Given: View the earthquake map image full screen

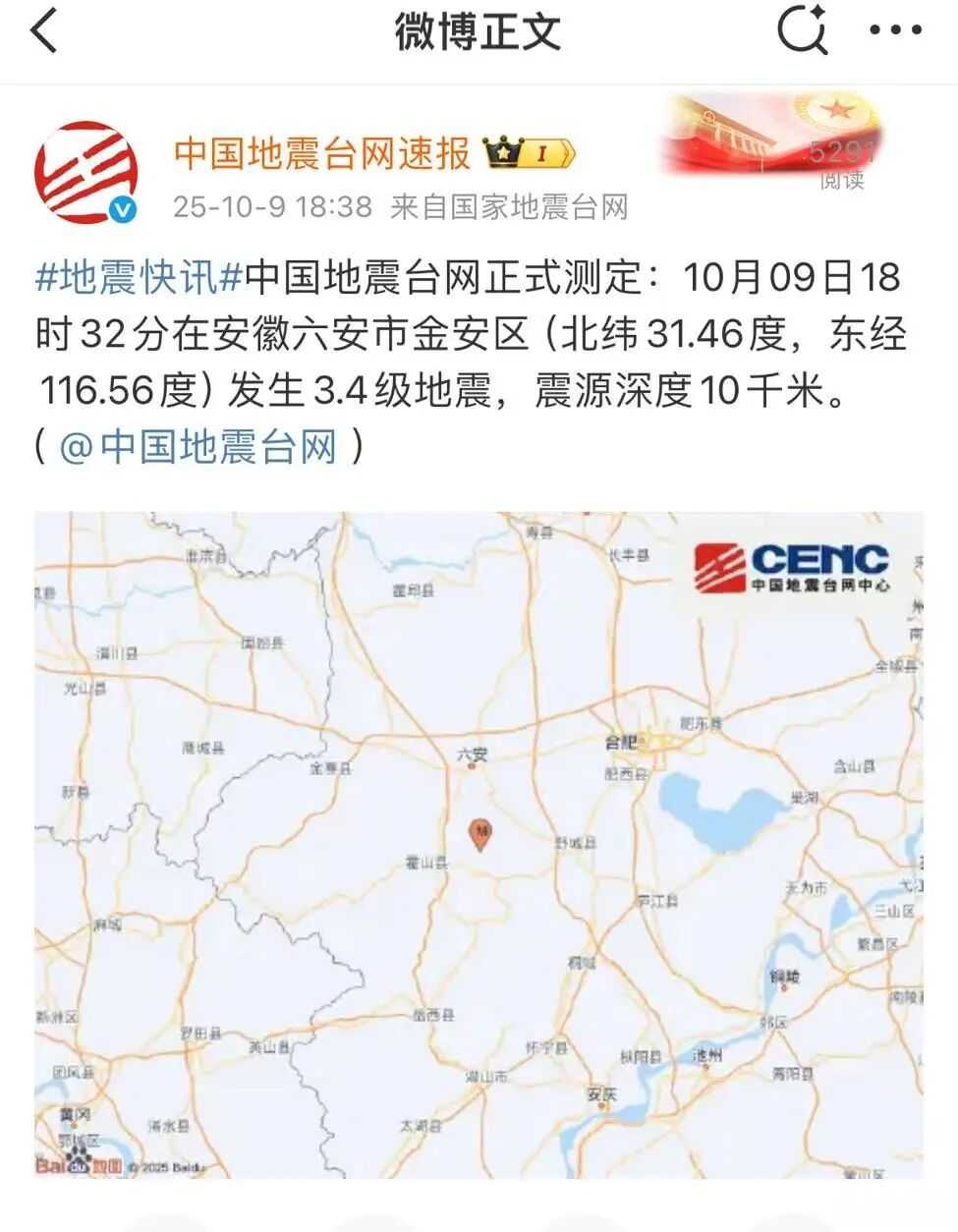Looking at the screenshot, I should point(479,845).
